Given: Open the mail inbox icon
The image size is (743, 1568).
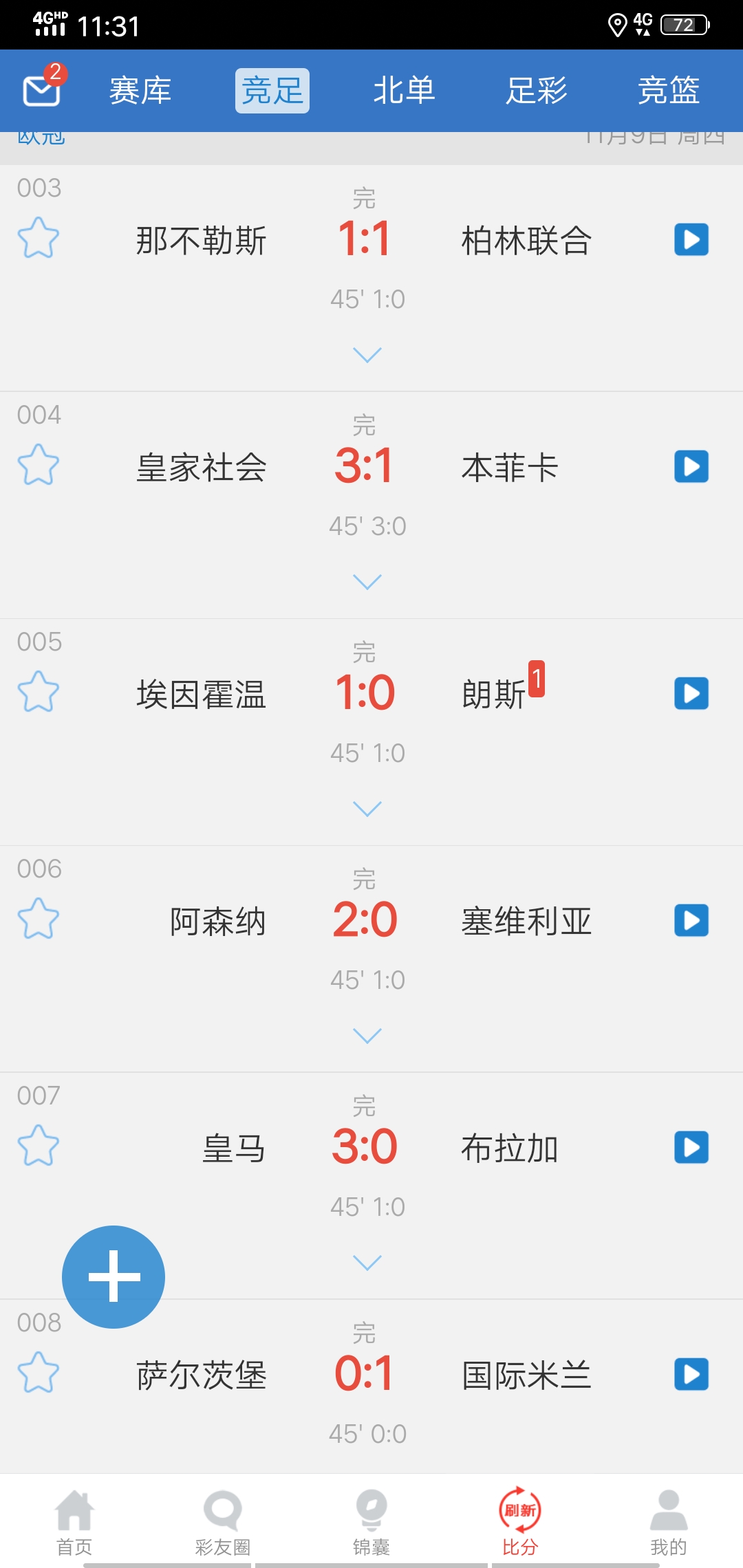Looking at the screenshot, I should [x=41, y=90].
